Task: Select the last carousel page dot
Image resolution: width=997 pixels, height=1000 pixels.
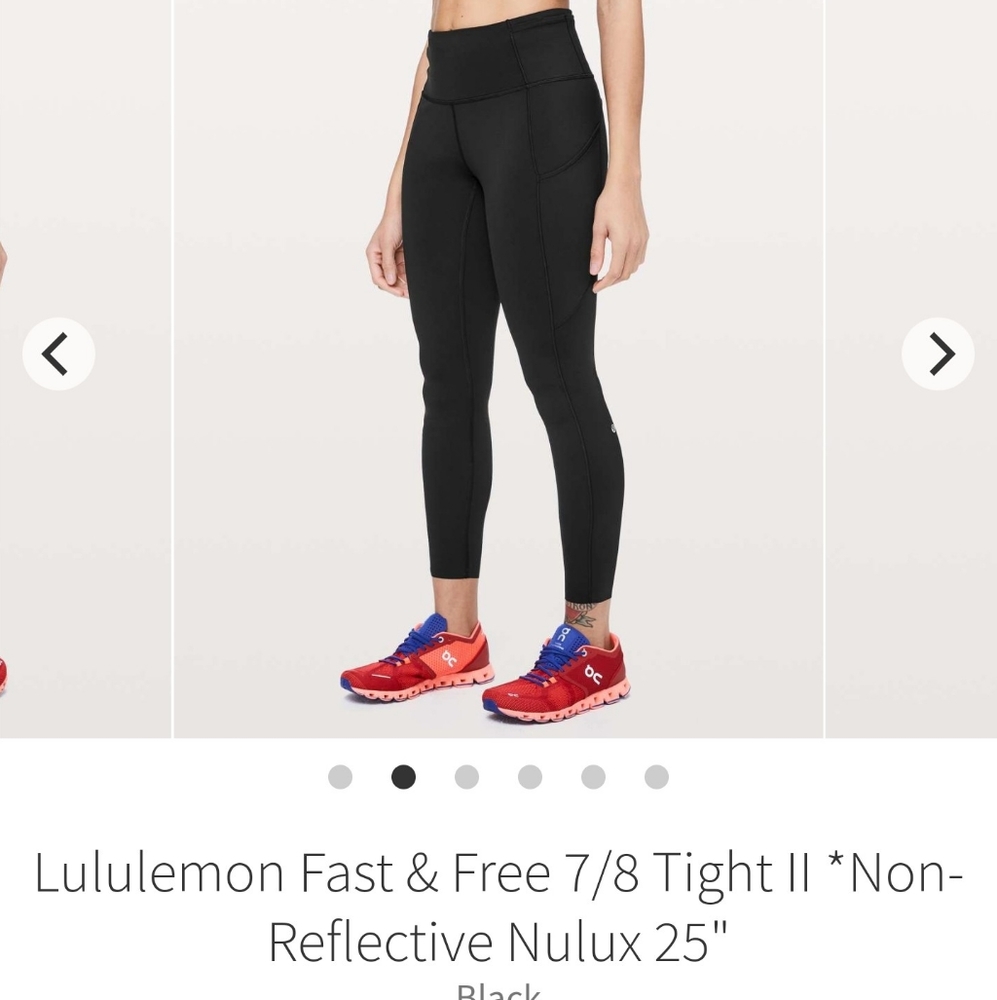Action: [x=656, y=777]
